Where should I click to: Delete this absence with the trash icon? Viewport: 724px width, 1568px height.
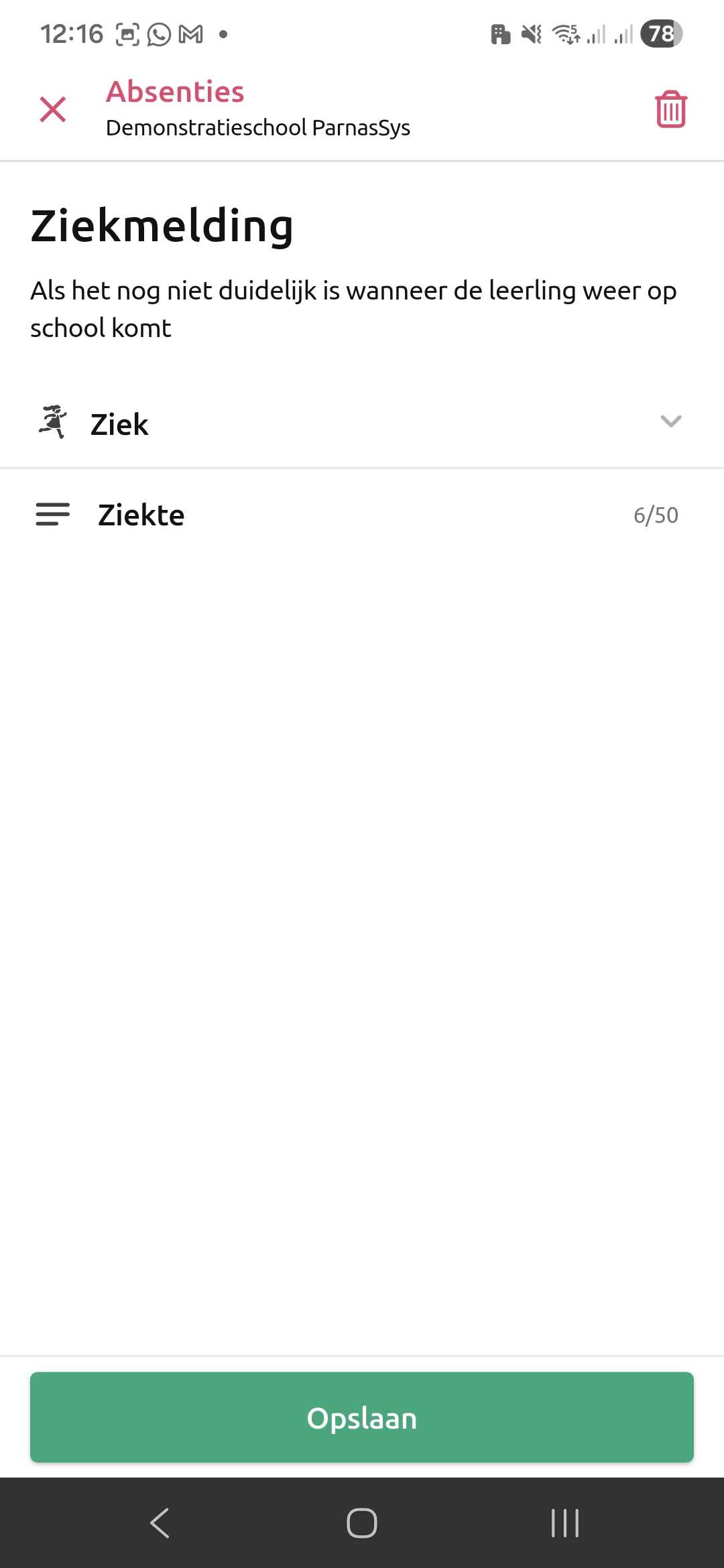671,109
